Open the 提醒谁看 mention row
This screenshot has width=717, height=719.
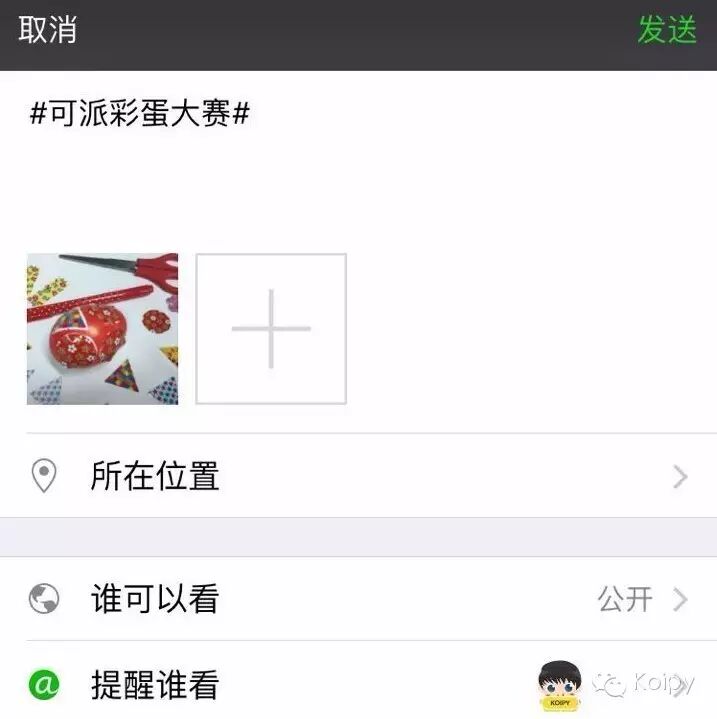300,685
